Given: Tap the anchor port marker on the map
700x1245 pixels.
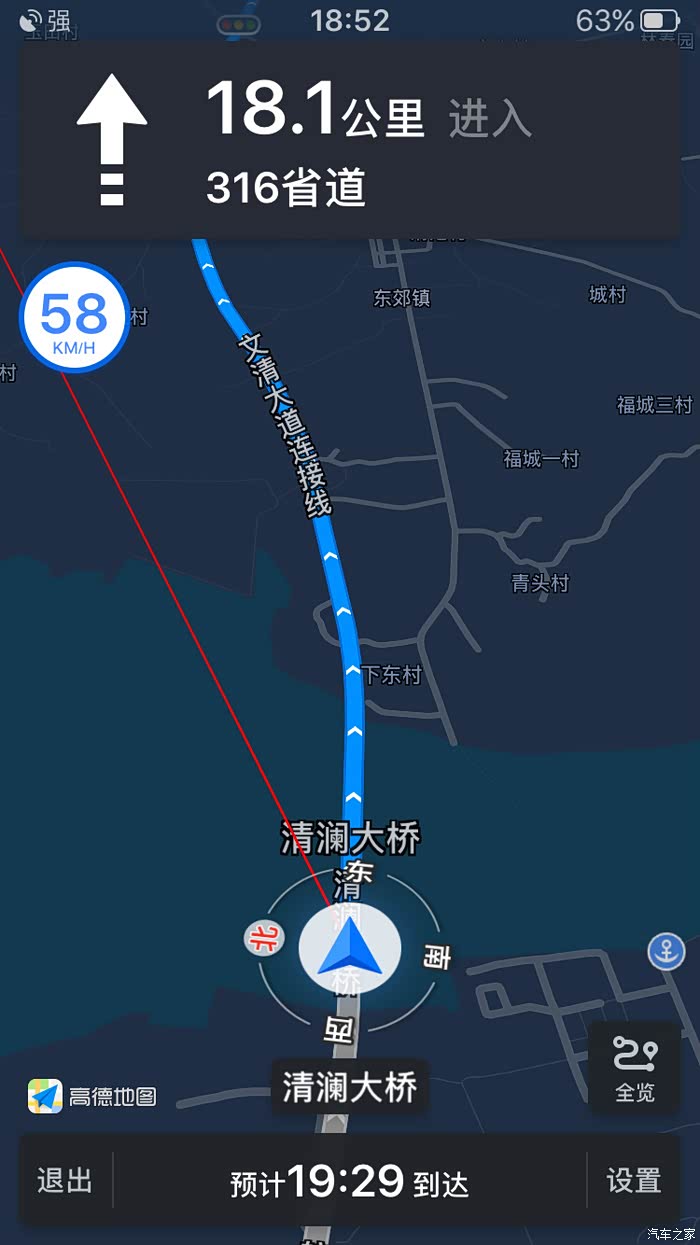Looking at the screenshot, I should click(x=665, y=951).
